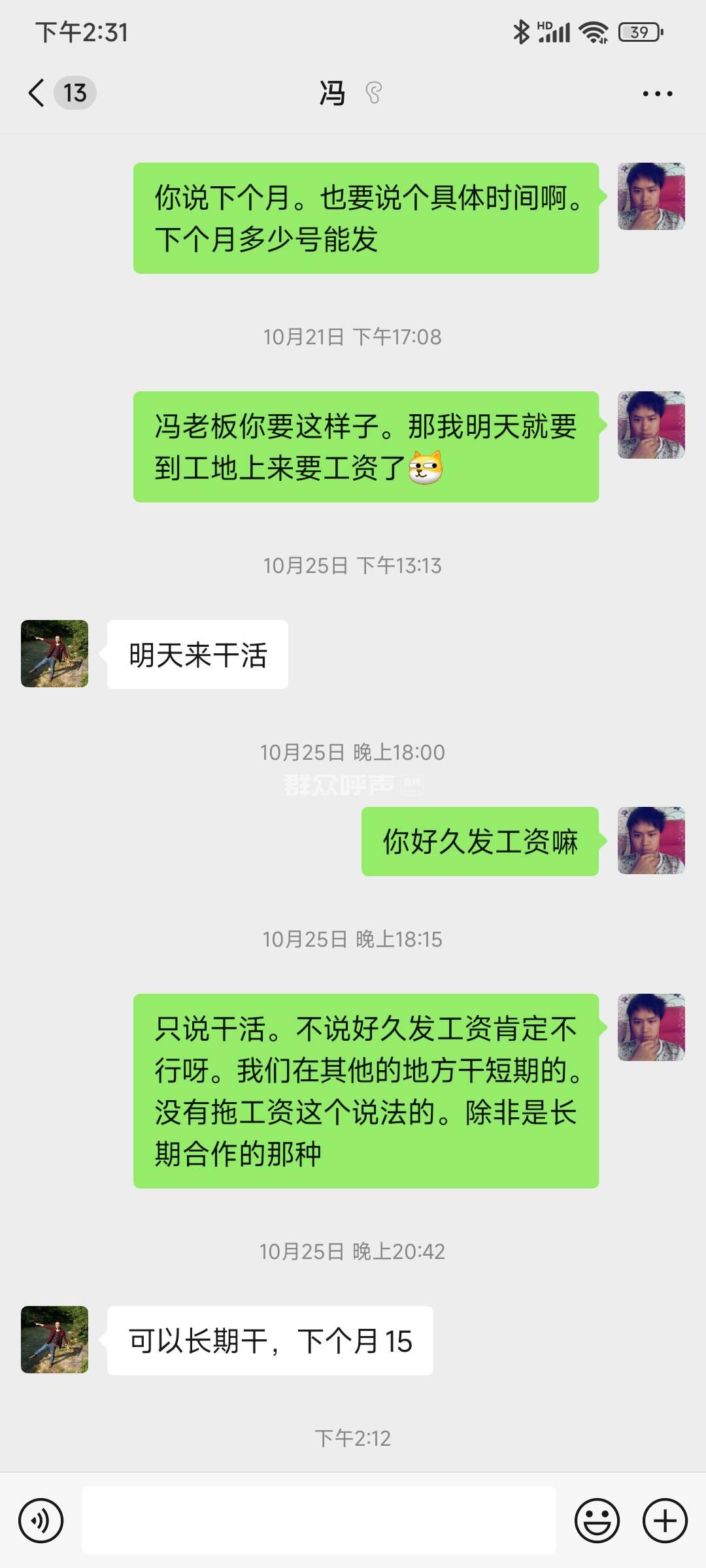Open the emoji sticker panel

(x=596, y=1520)
